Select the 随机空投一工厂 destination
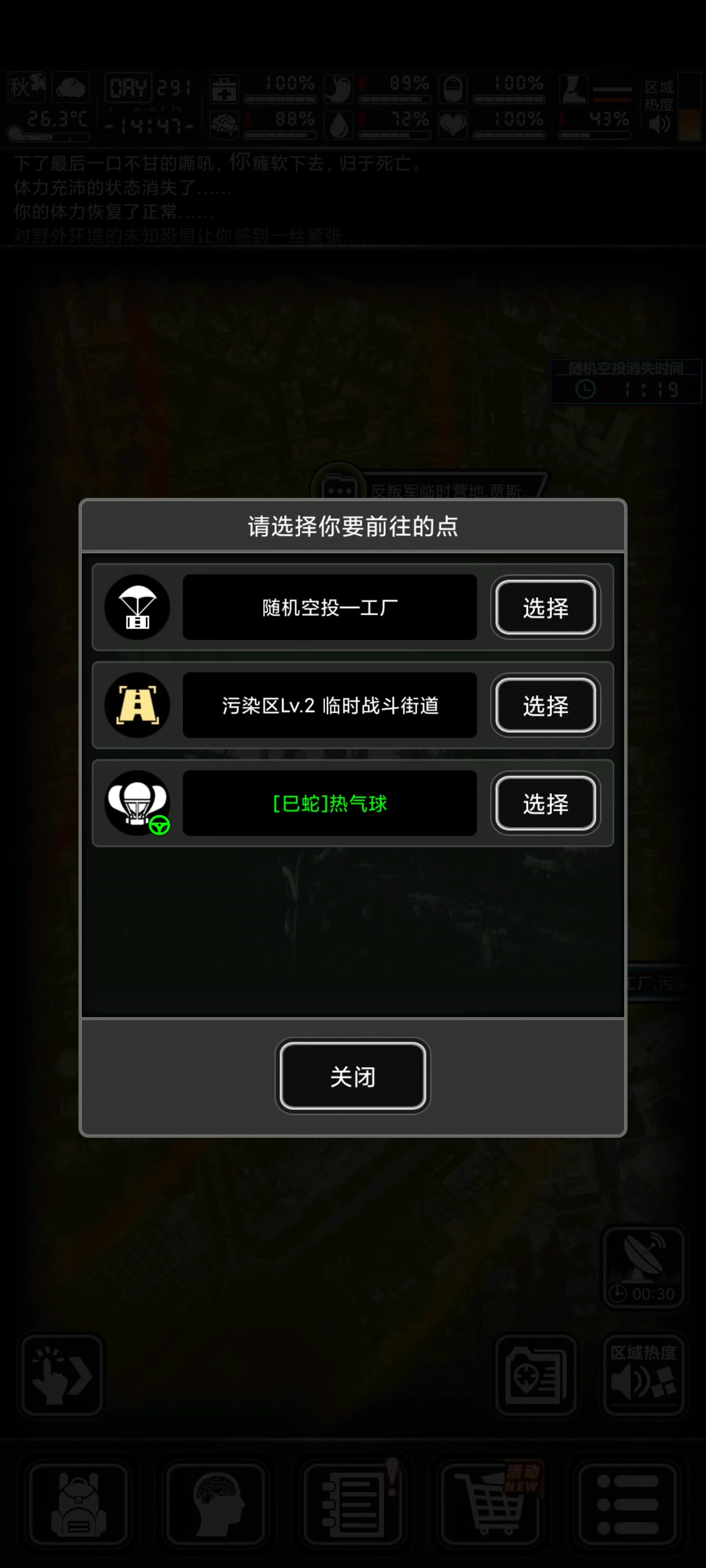 click(x=545, y=608)
